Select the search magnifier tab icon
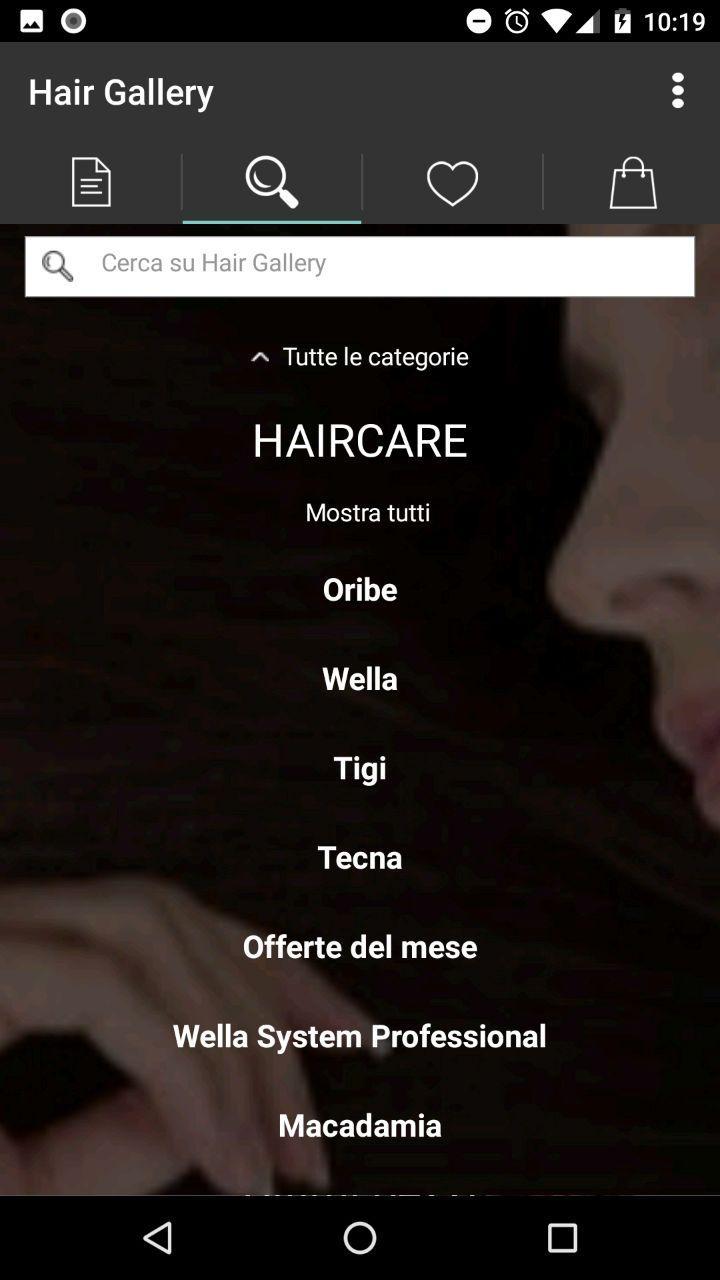The width and height of the screenshot is (720, 1280). point(270,182)
